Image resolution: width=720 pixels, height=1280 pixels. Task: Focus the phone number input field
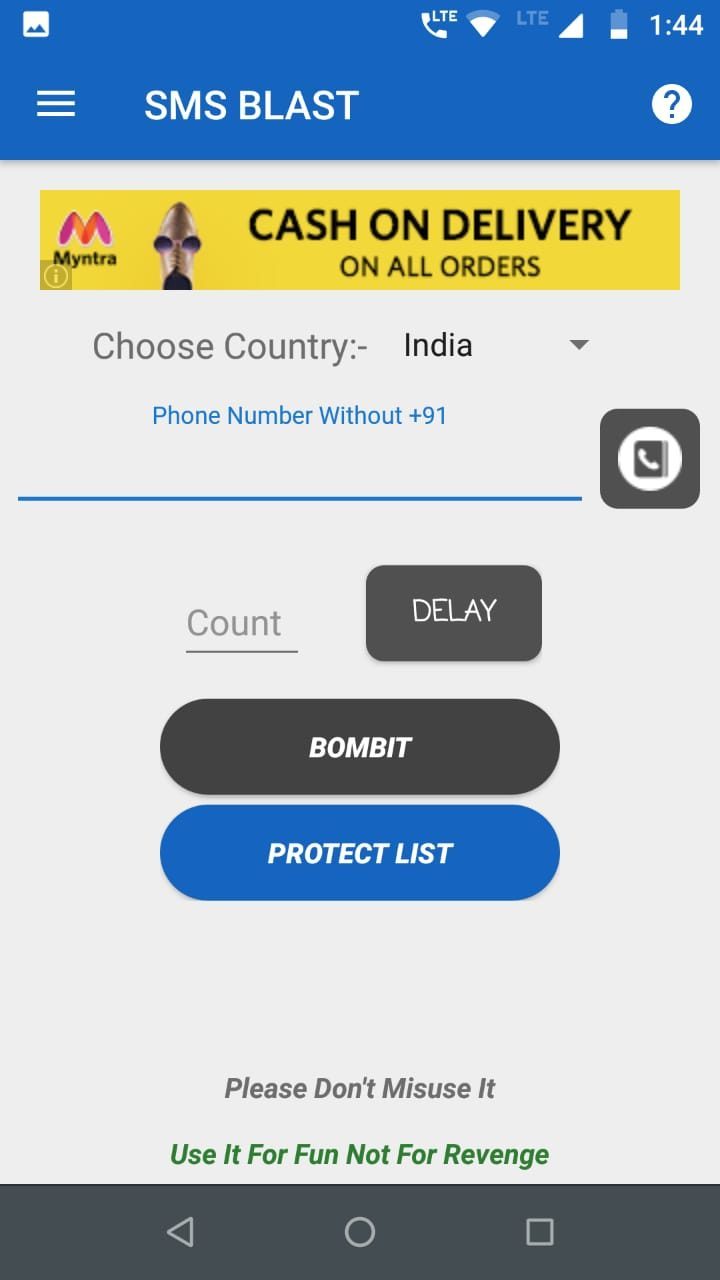tap(300, 468)
